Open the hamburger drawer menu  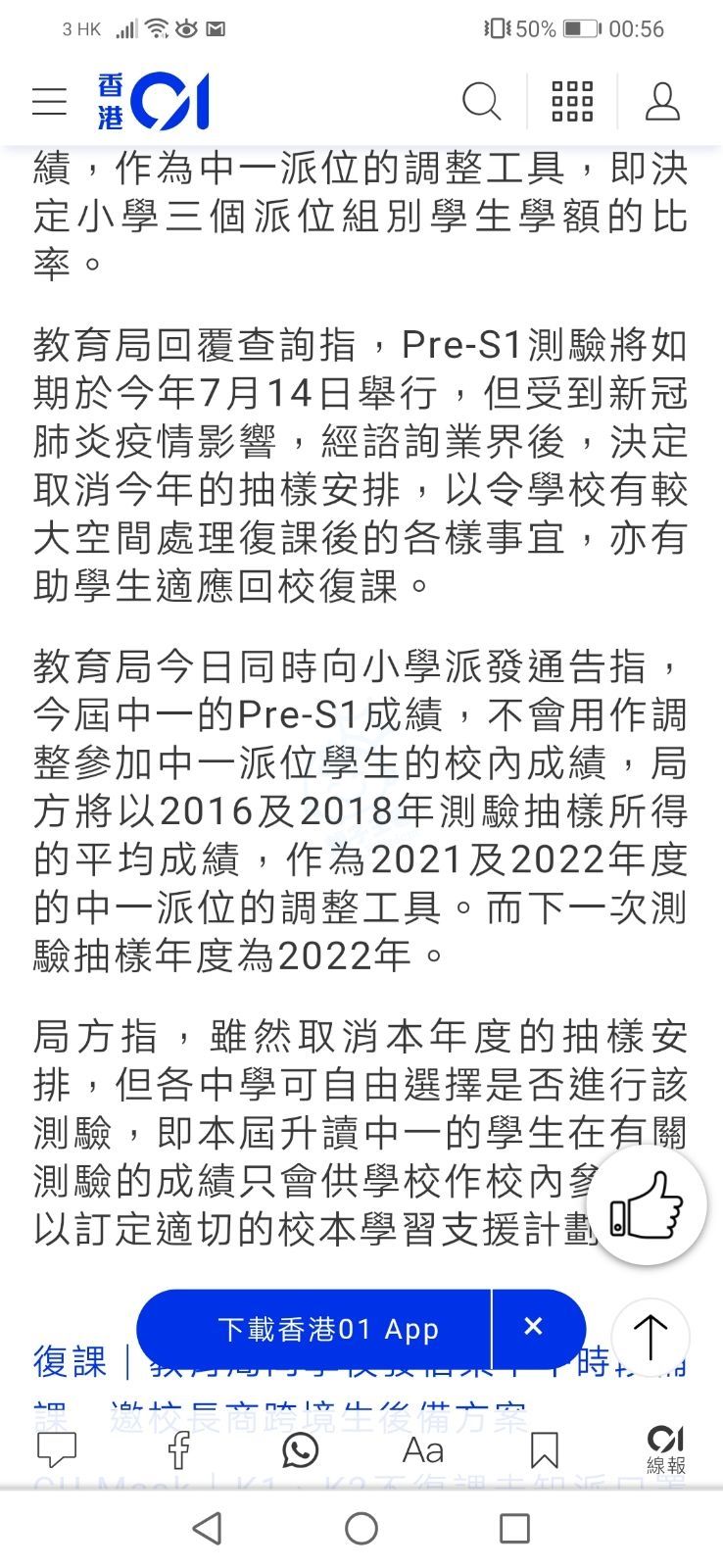pos(49,102)
